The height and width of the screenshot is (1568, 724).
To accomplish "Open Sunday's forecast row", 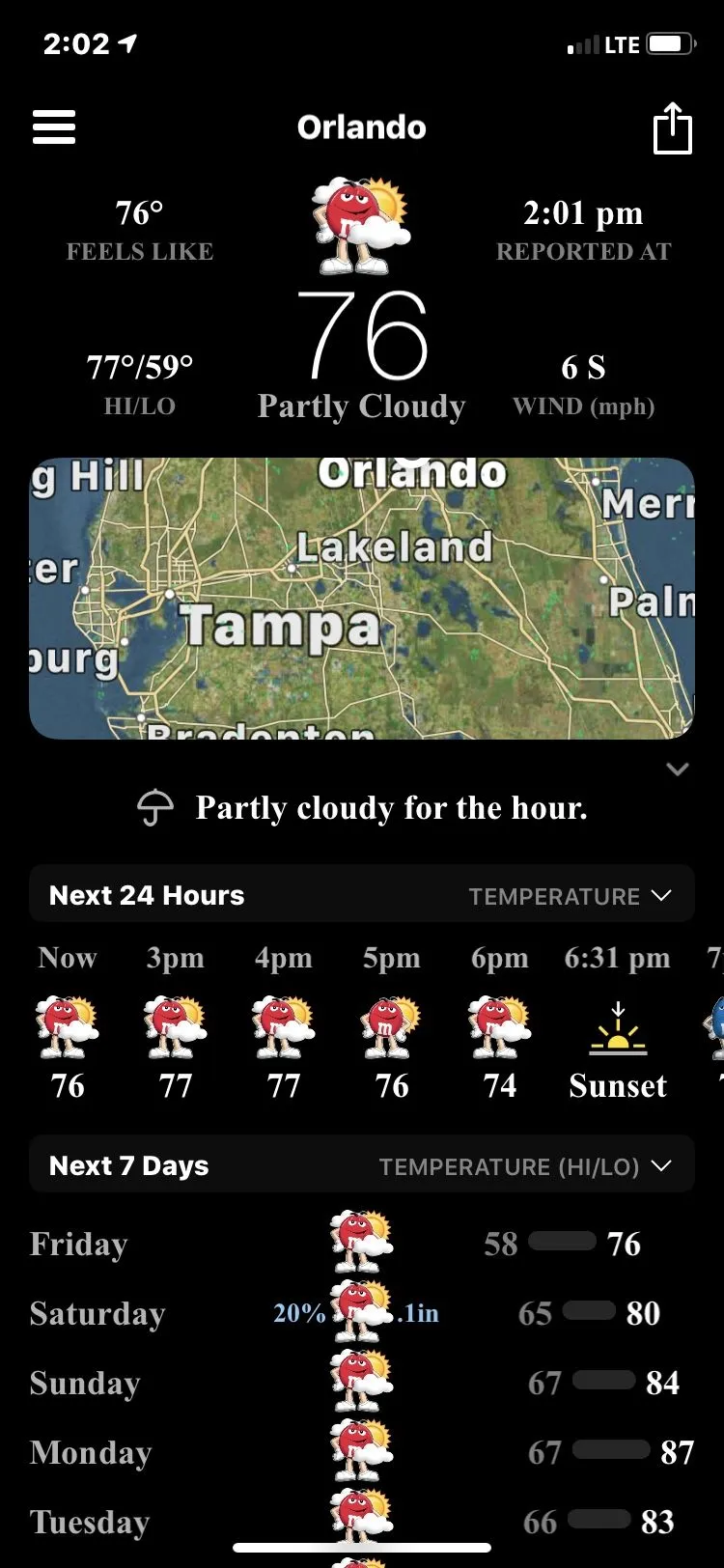I will [362, 1383].
